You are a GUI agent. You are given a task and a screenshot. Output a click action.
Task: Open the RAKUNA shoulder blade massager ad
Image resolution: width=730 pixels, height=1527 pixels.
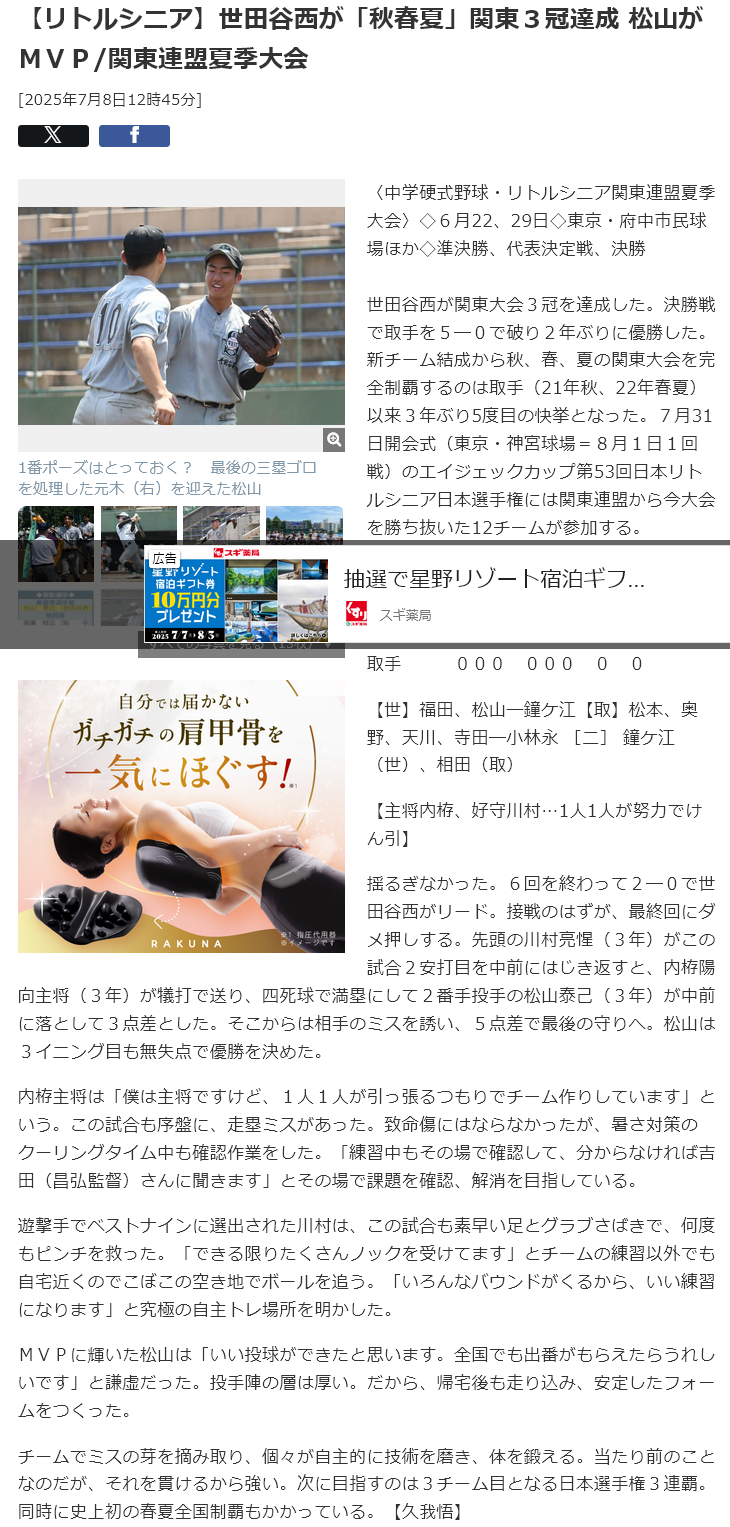[181, 815]
